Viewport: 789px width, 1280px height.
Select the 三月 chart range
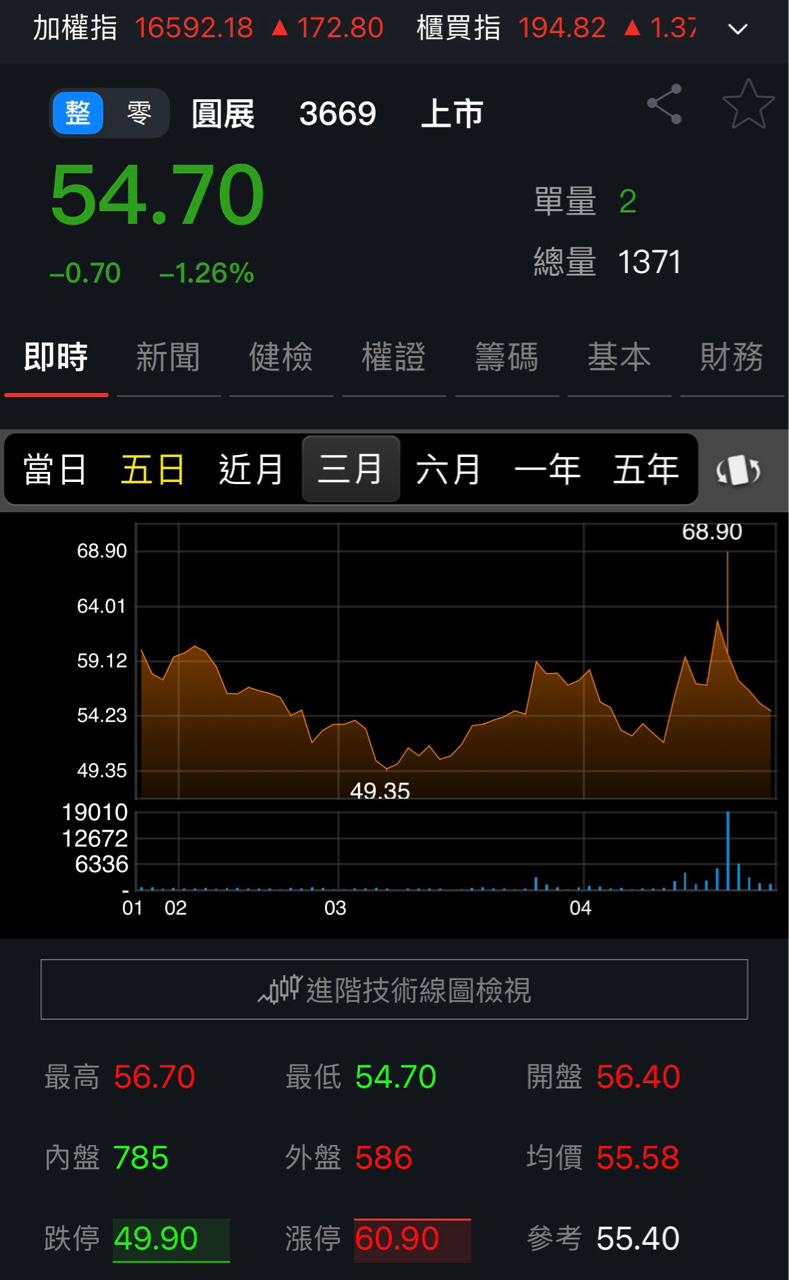[350, 469]
